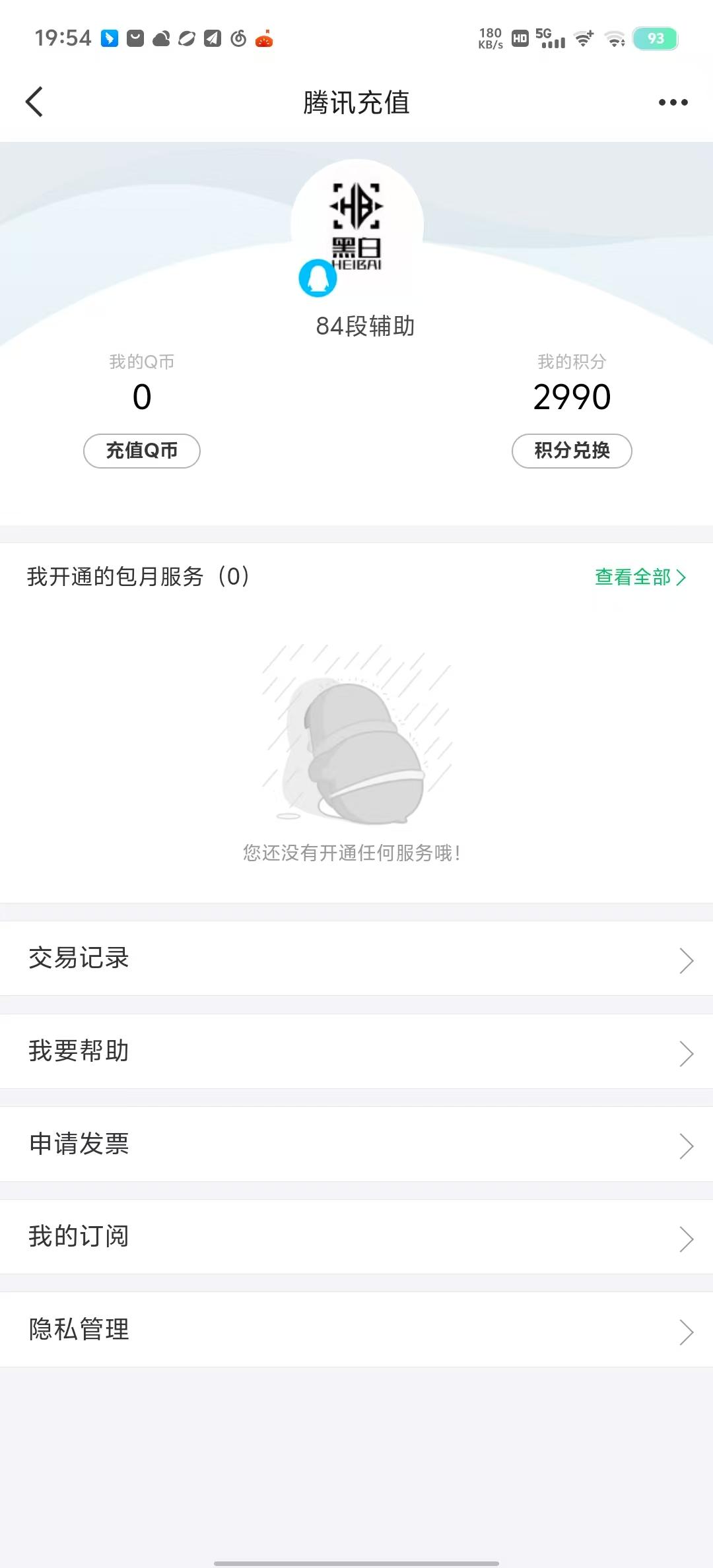Open the 交易记录 menu entry
This screenshot has width=713, height=1568.
78,959
